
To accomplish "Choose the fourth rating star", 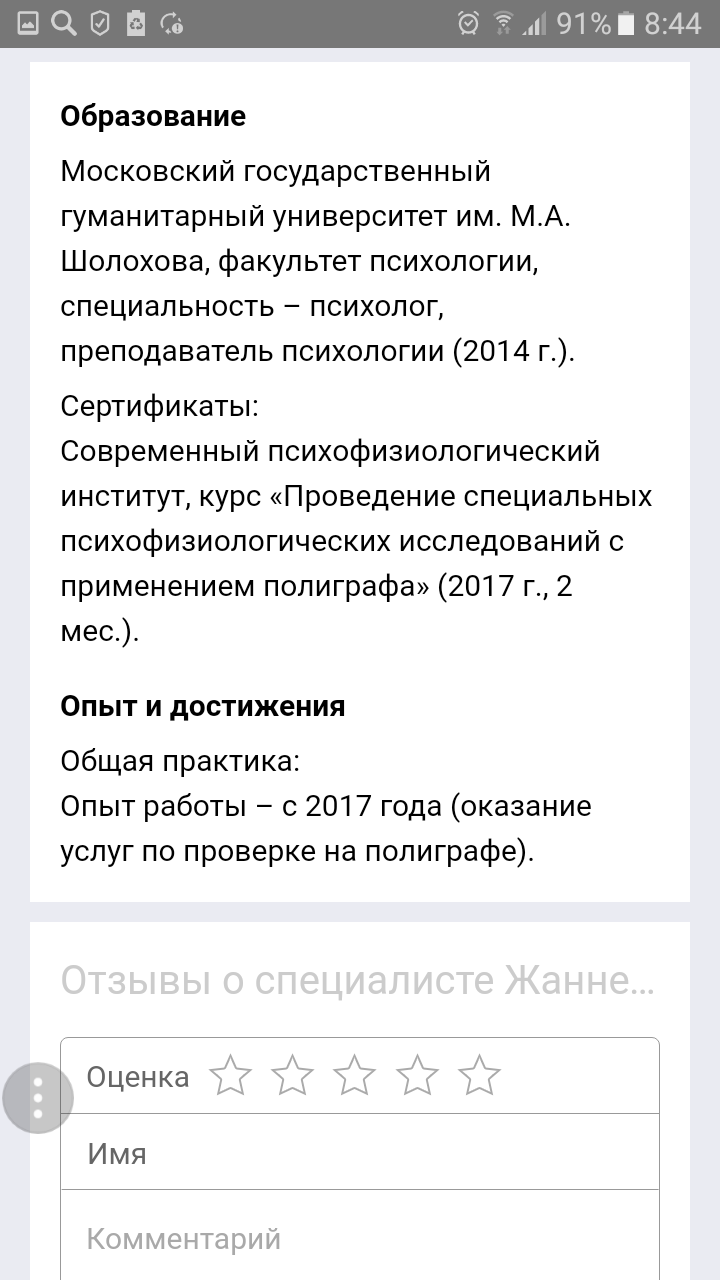I will pyautogui.click(x=417, y=1075).
